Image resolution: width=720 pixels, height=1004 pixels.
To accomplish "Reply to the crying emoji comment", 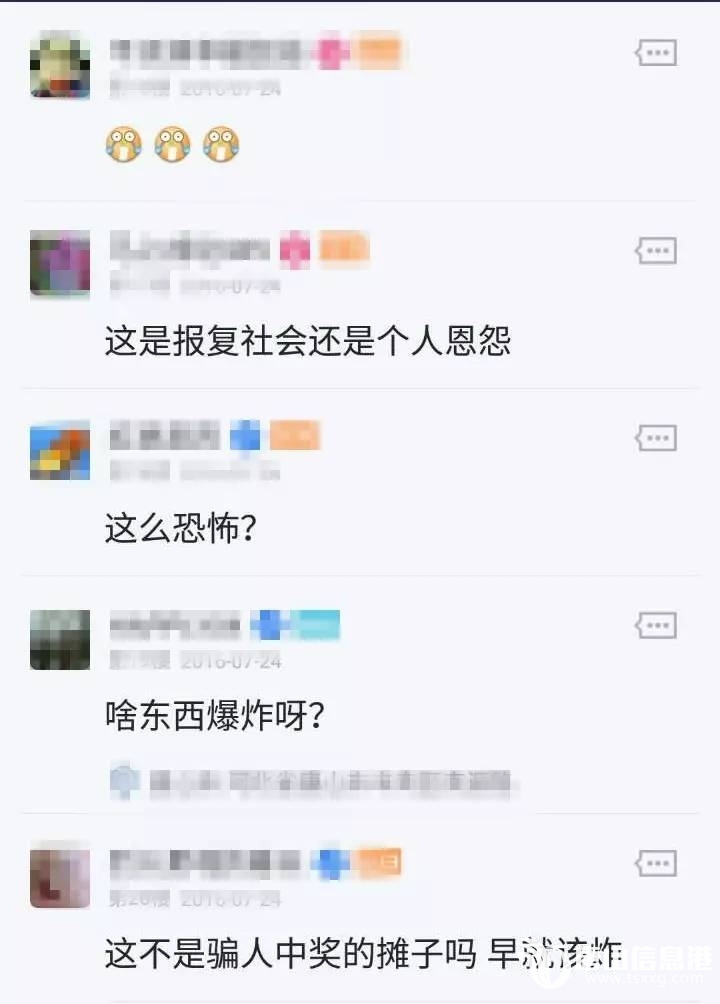I will 656,53.
